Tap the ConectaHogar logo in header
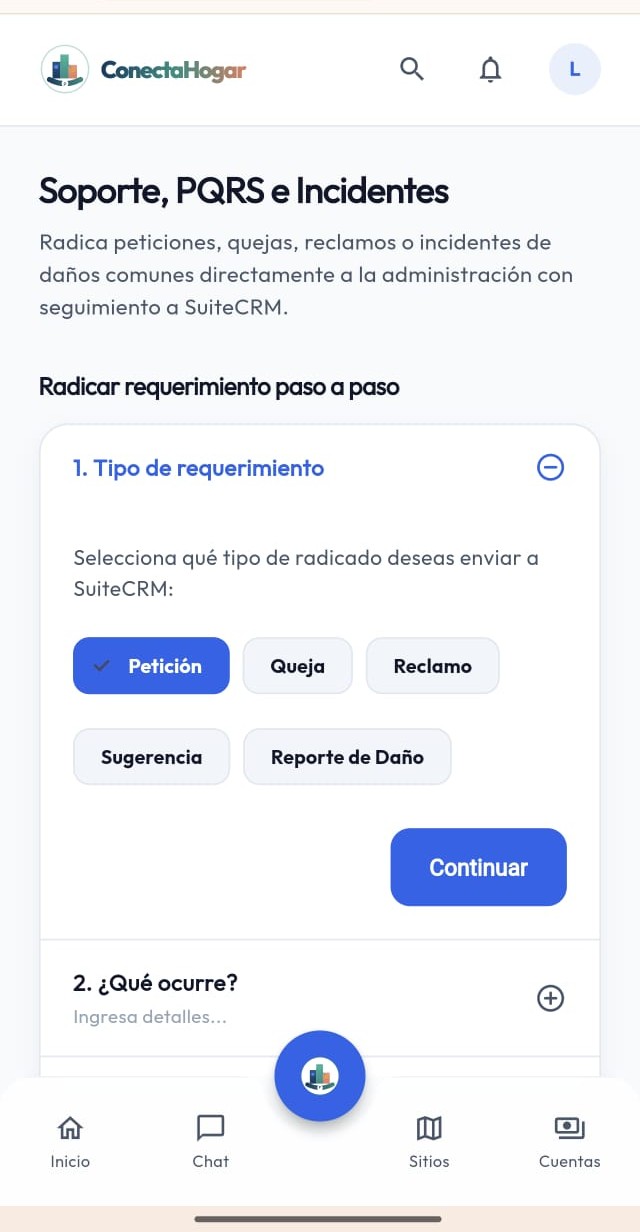 [x=143, y=69]
